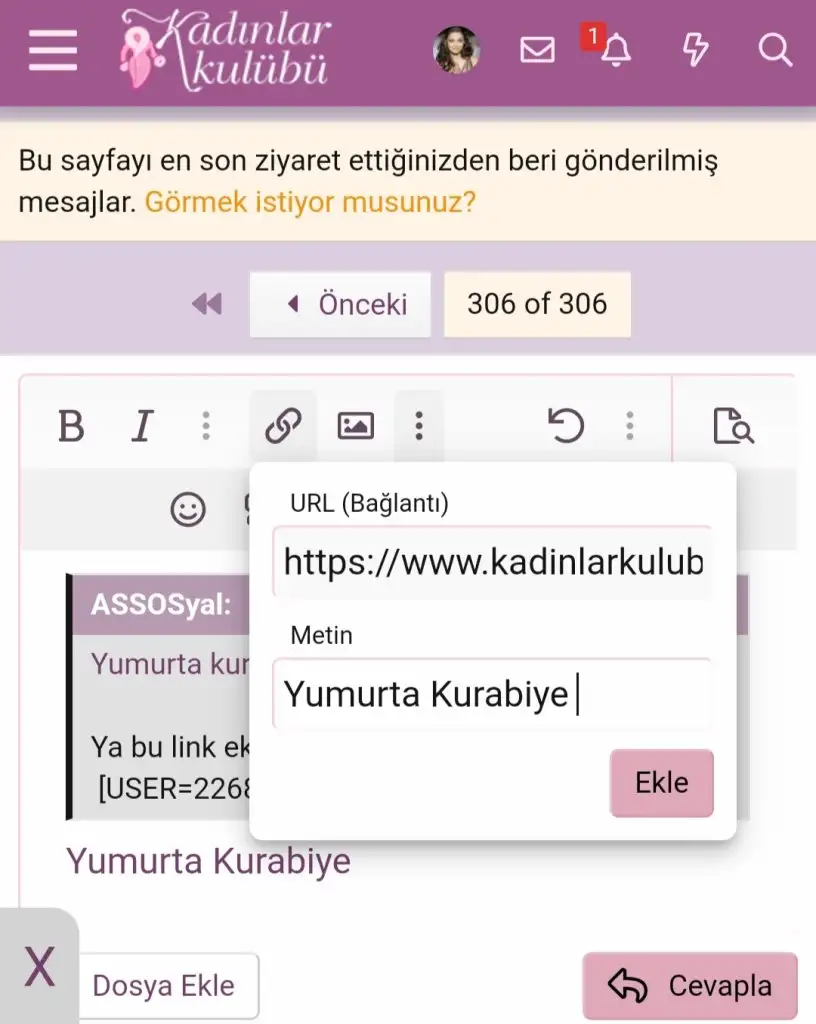The width and height of the screenshot is (816, 1024).
Task: Insert an image from the toolbar
Action: pos(355,427)
